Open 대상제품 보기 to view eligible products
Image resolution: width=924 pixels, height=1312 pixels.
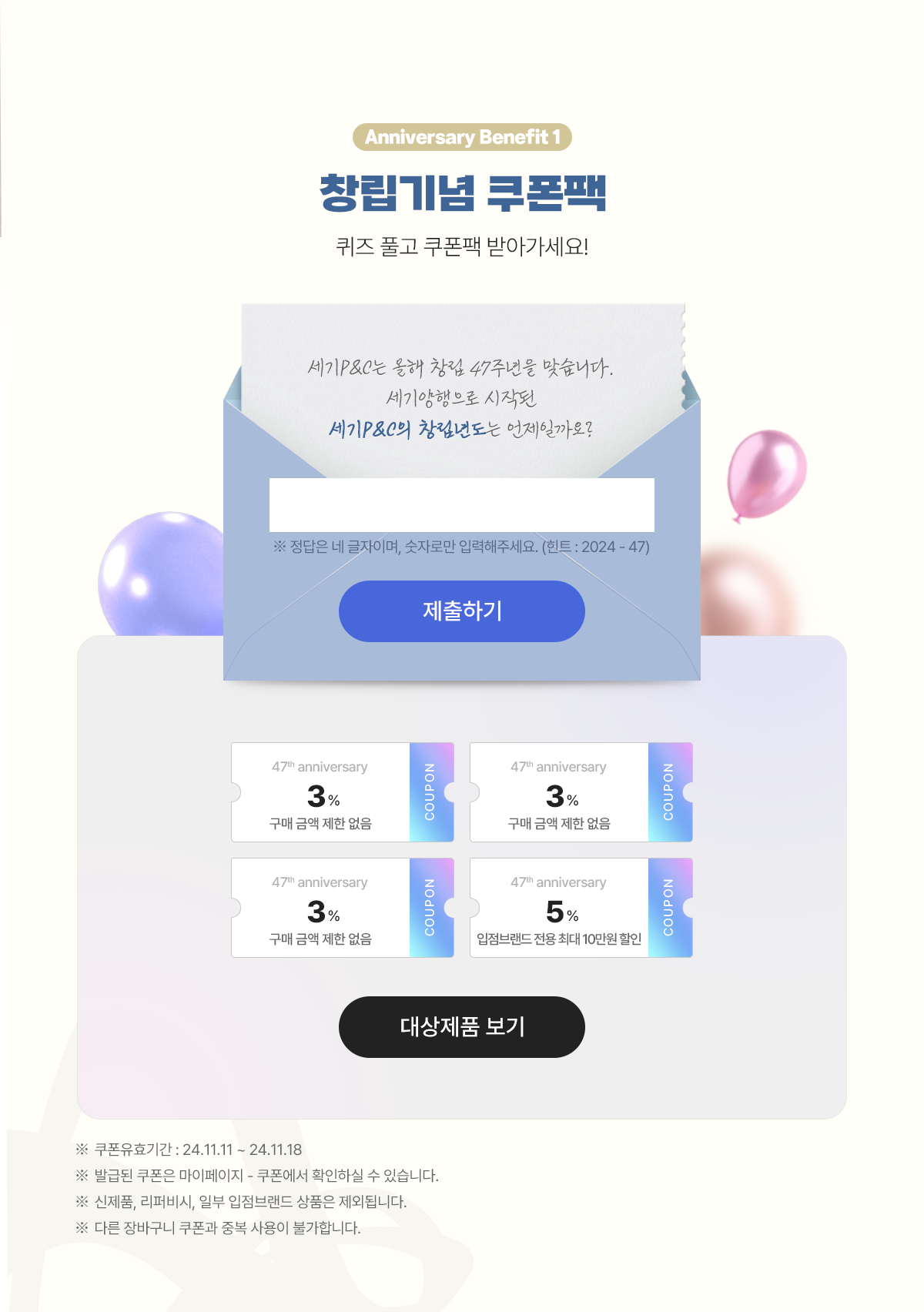[461, 1026]
